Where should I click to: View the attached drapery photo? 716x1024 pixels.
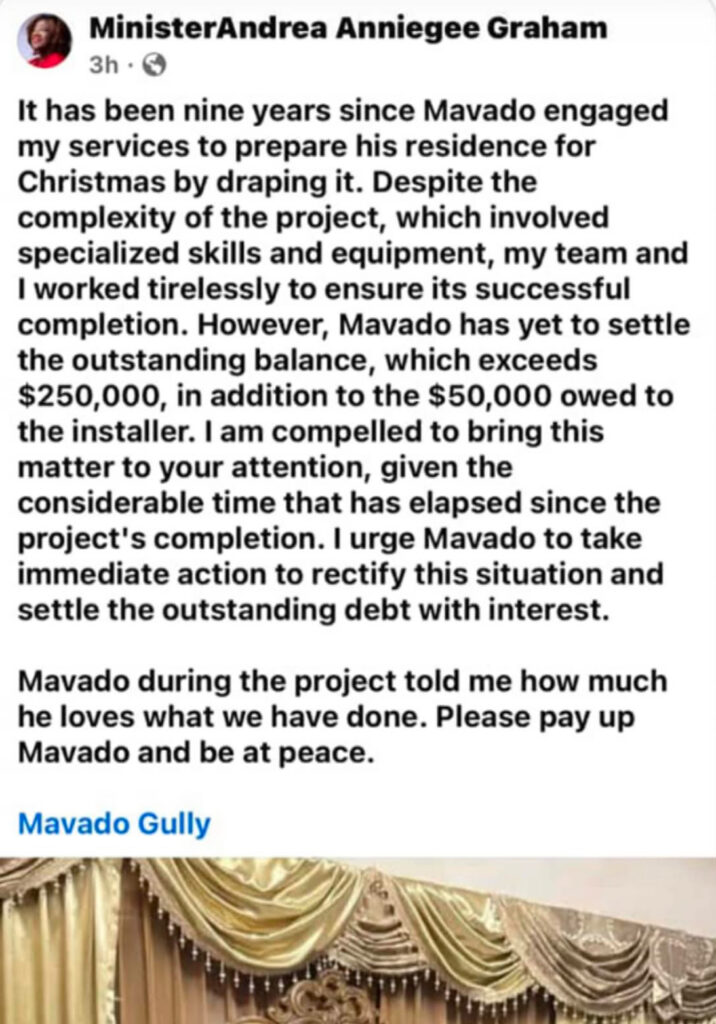click(358, 940)
